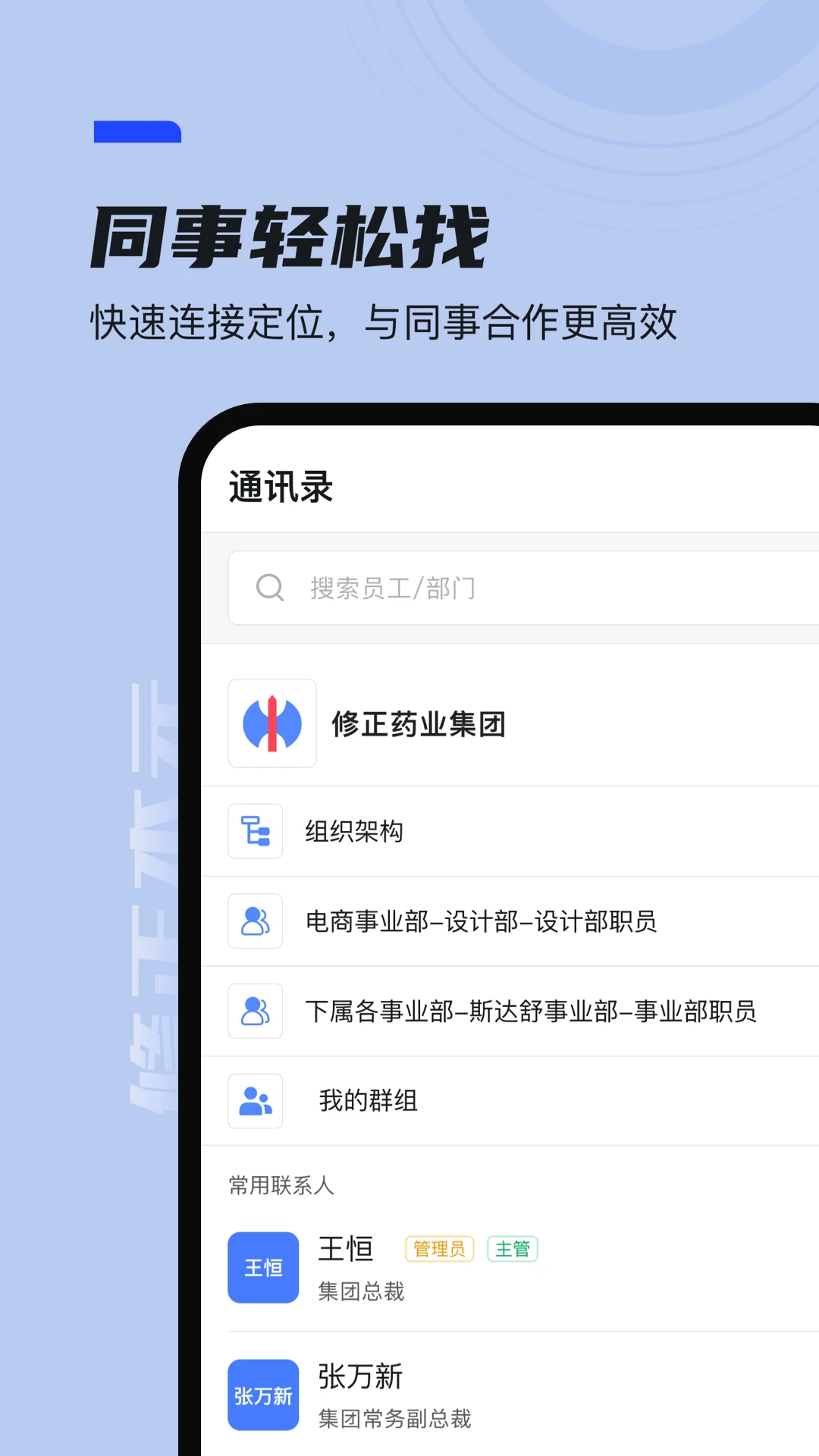Screen dimensions: 819x1456
Task: Click 王恒's blue avatar
Action: click(x=262, y=1268)
